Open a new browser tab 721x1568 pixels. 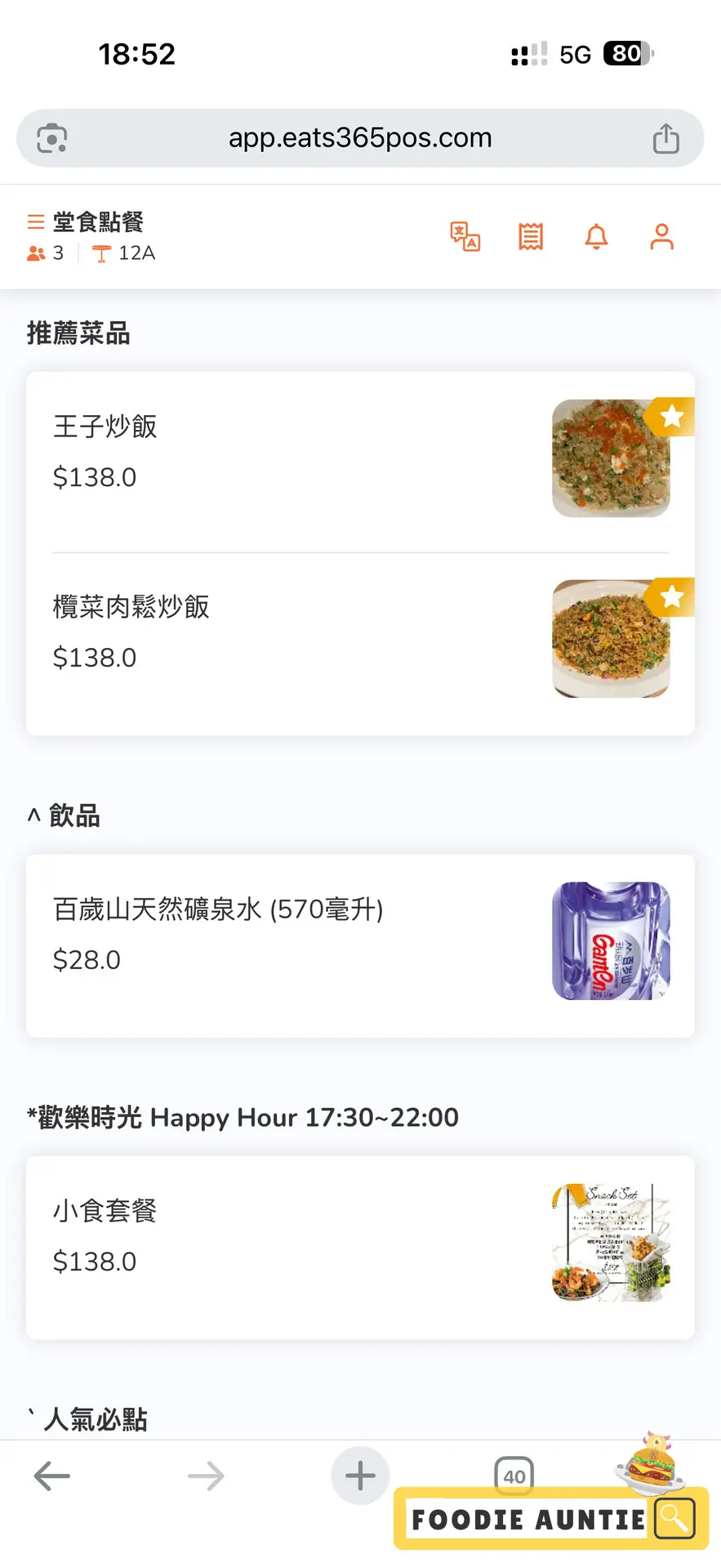360,1476
